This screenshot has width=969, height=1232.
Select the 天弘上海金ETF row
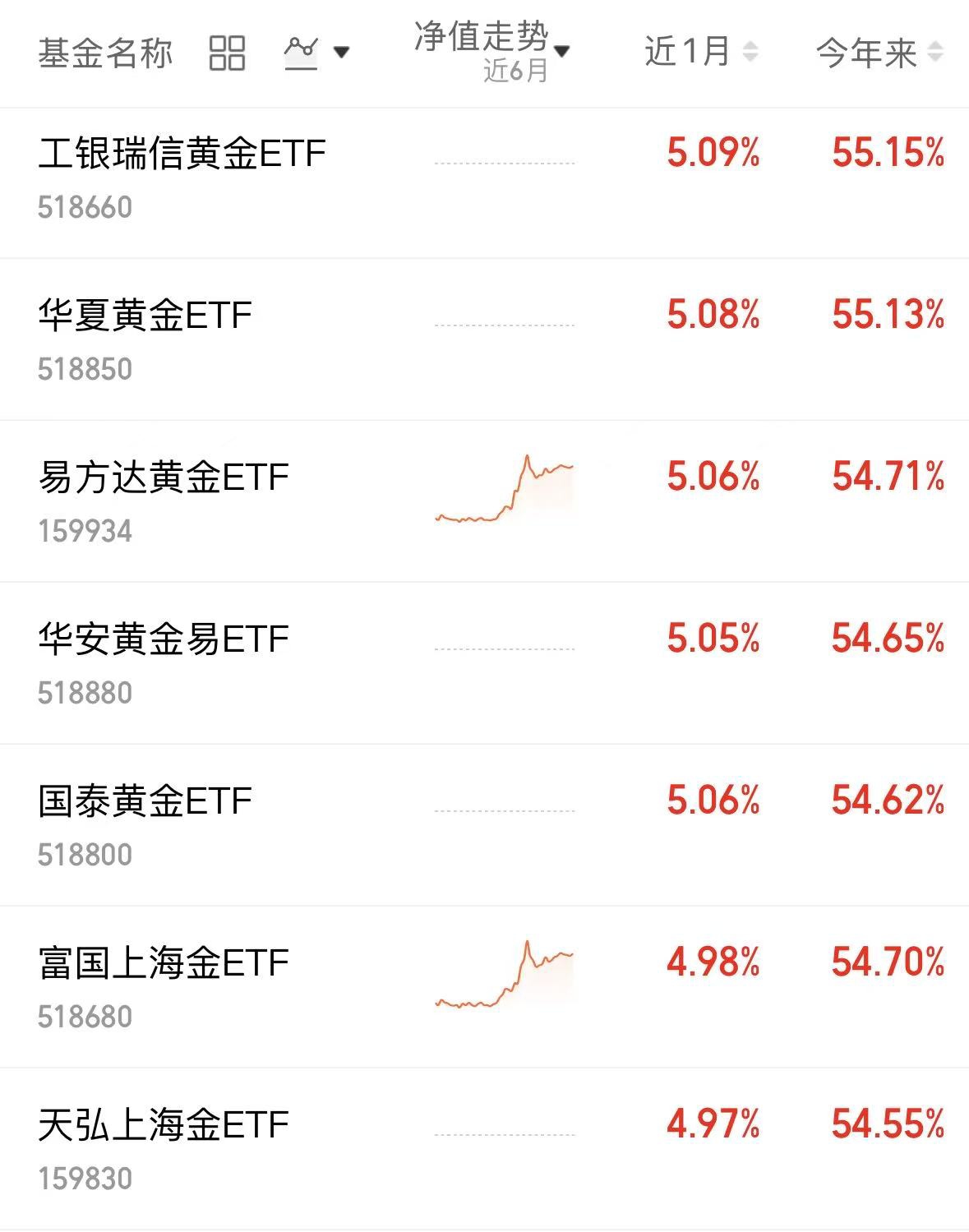[164, 1125]
